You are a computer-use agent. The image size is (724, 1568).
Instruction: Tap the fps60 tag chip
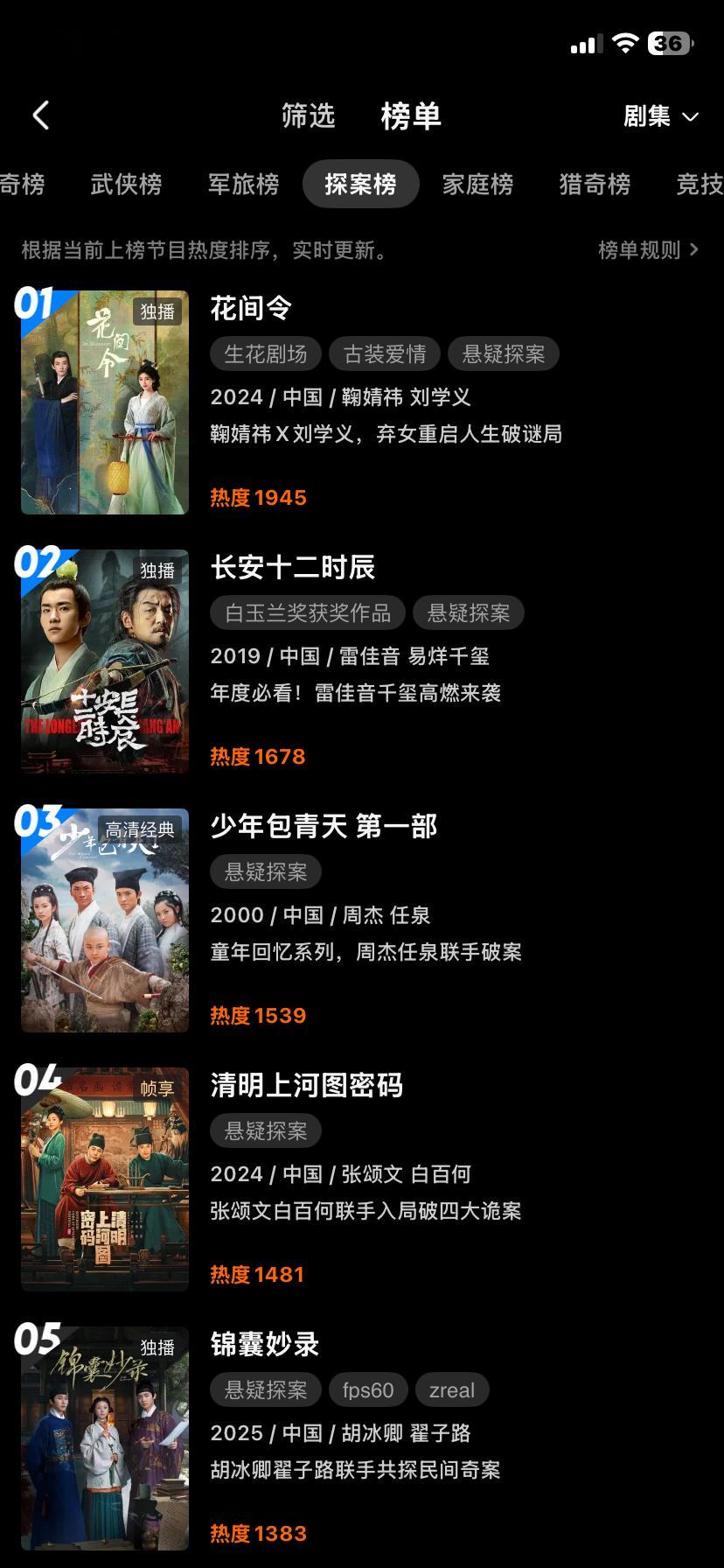pyautogui.click(x=368, y=1390)
